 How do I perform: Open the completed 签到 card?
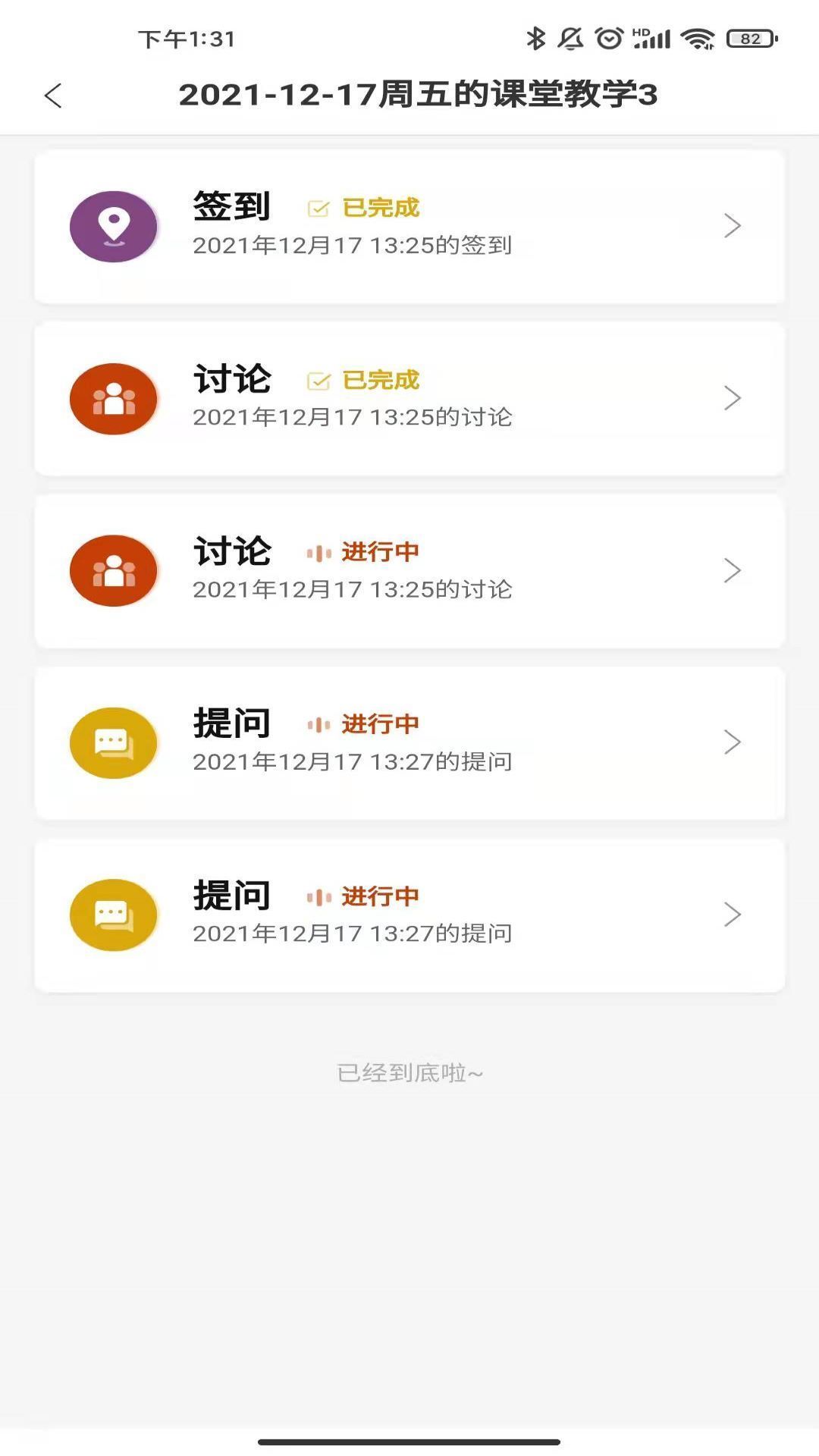tap(409, 226)
